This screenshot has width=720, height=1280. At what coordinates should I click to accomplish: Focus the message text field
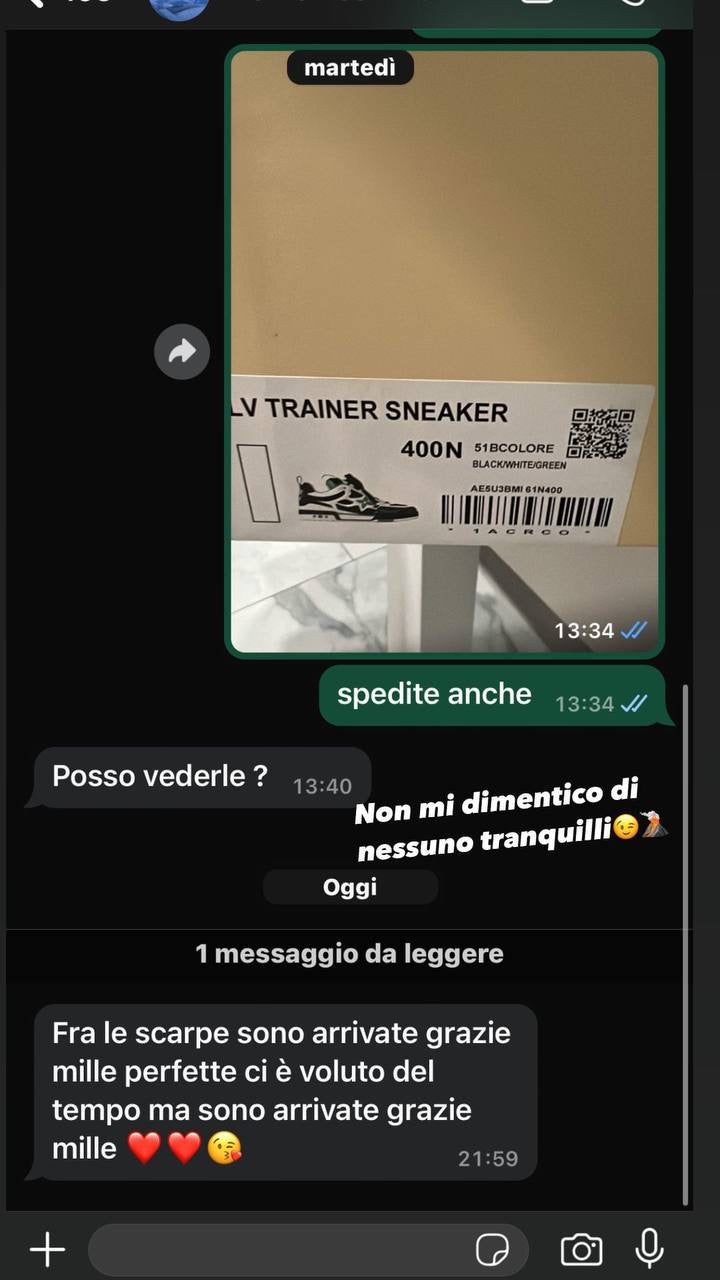click(280, 1249)
